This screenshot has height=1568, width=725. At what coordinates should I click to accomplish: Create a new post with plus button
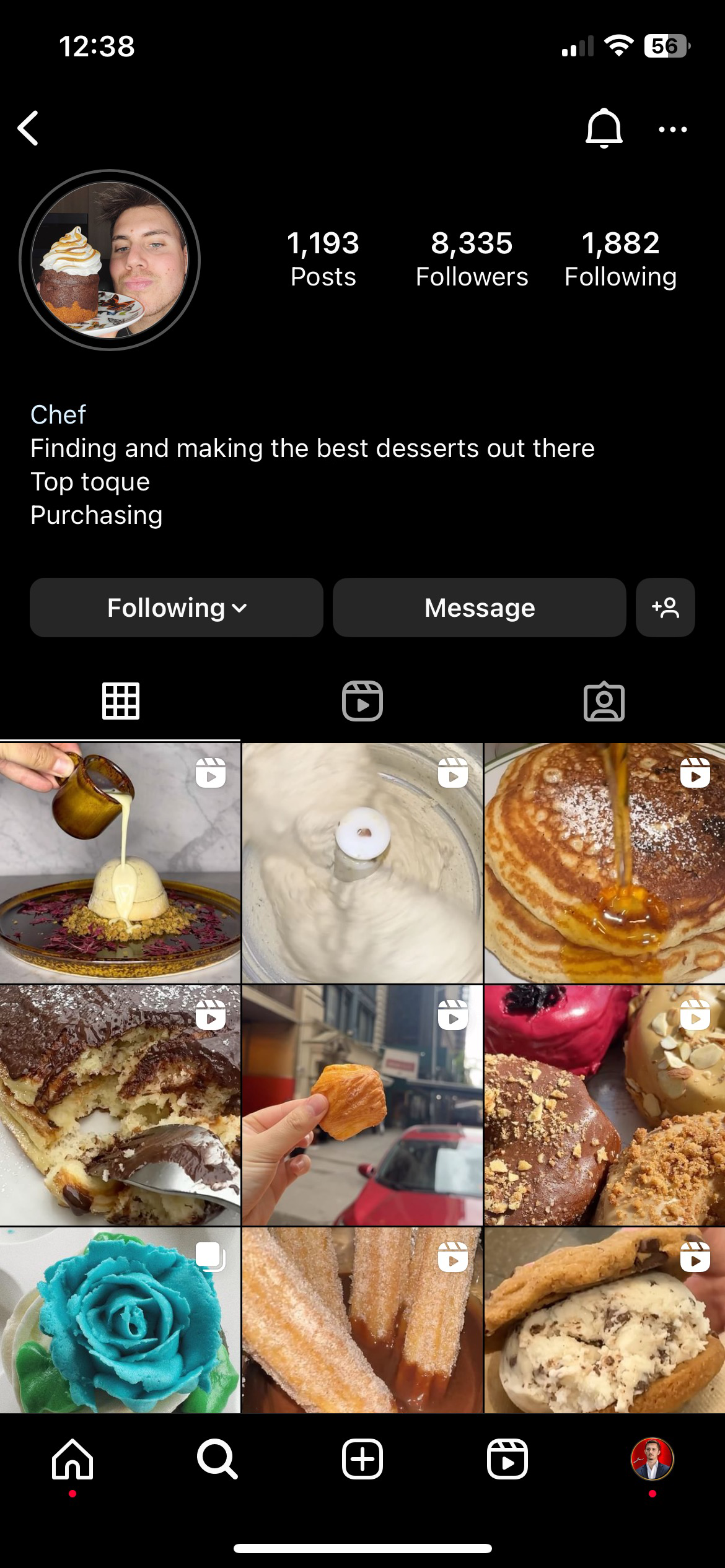click(x=362, y=1459)
